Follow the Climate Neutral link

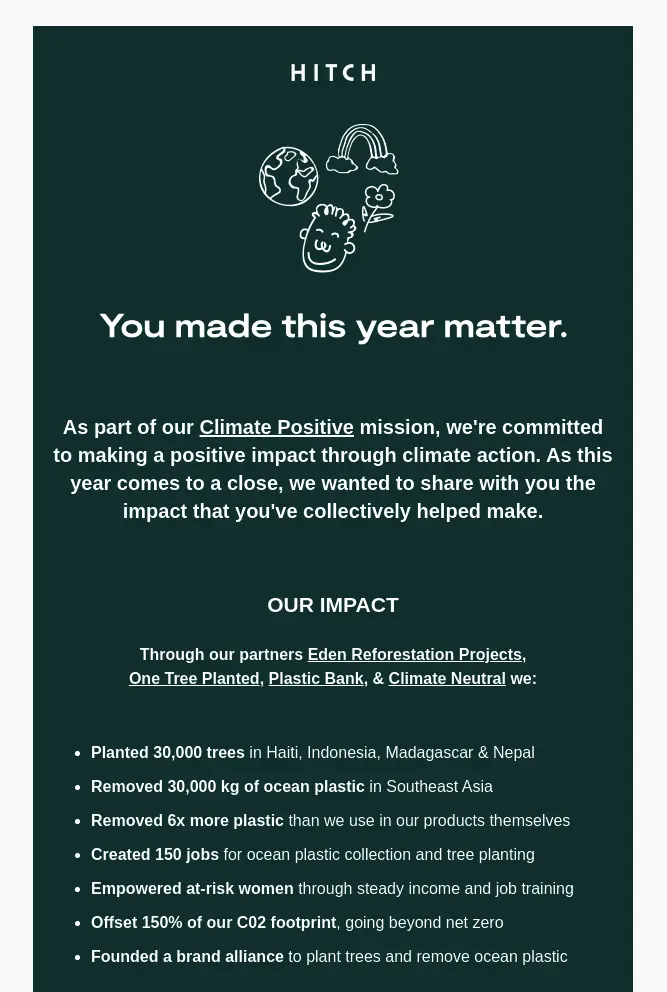446,678
